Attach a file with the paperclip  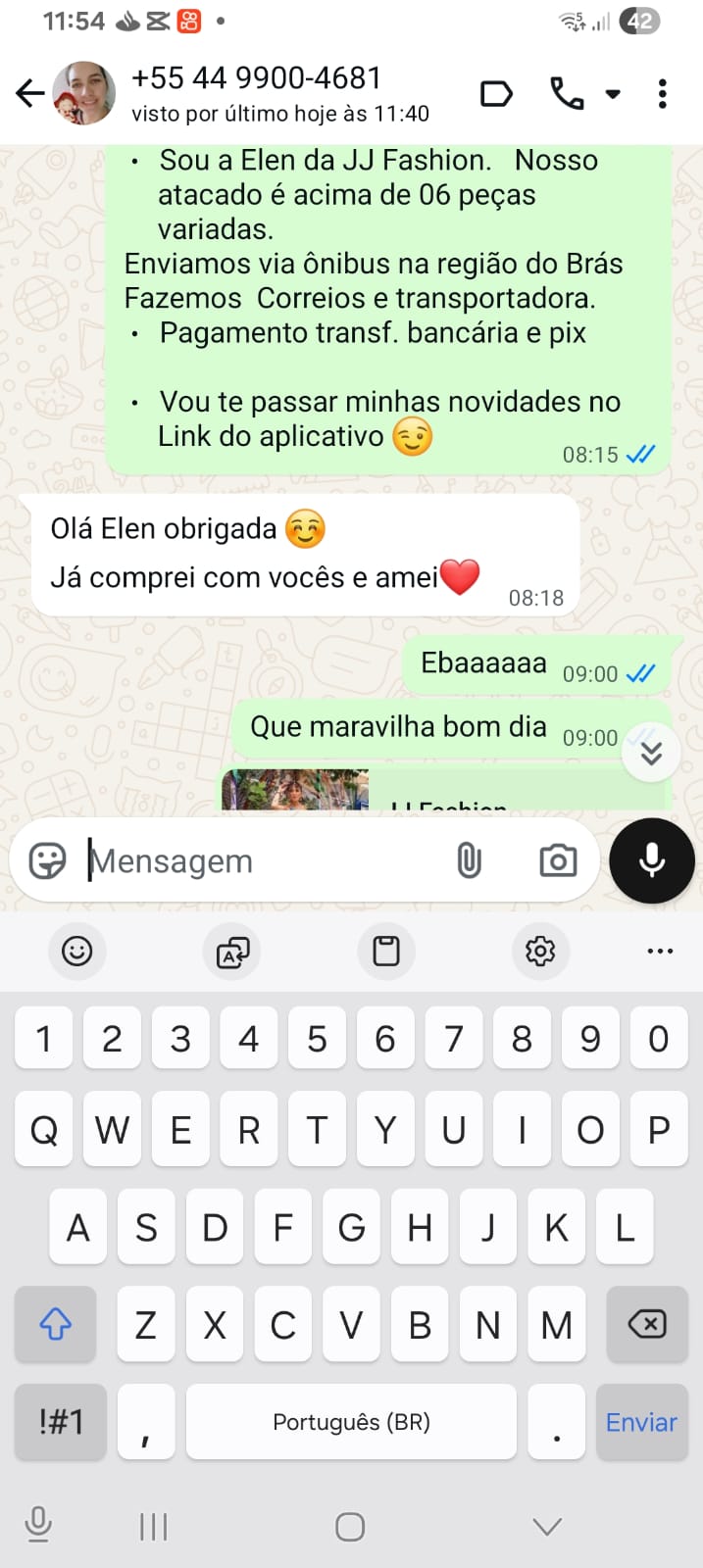(x=470, y=860)
